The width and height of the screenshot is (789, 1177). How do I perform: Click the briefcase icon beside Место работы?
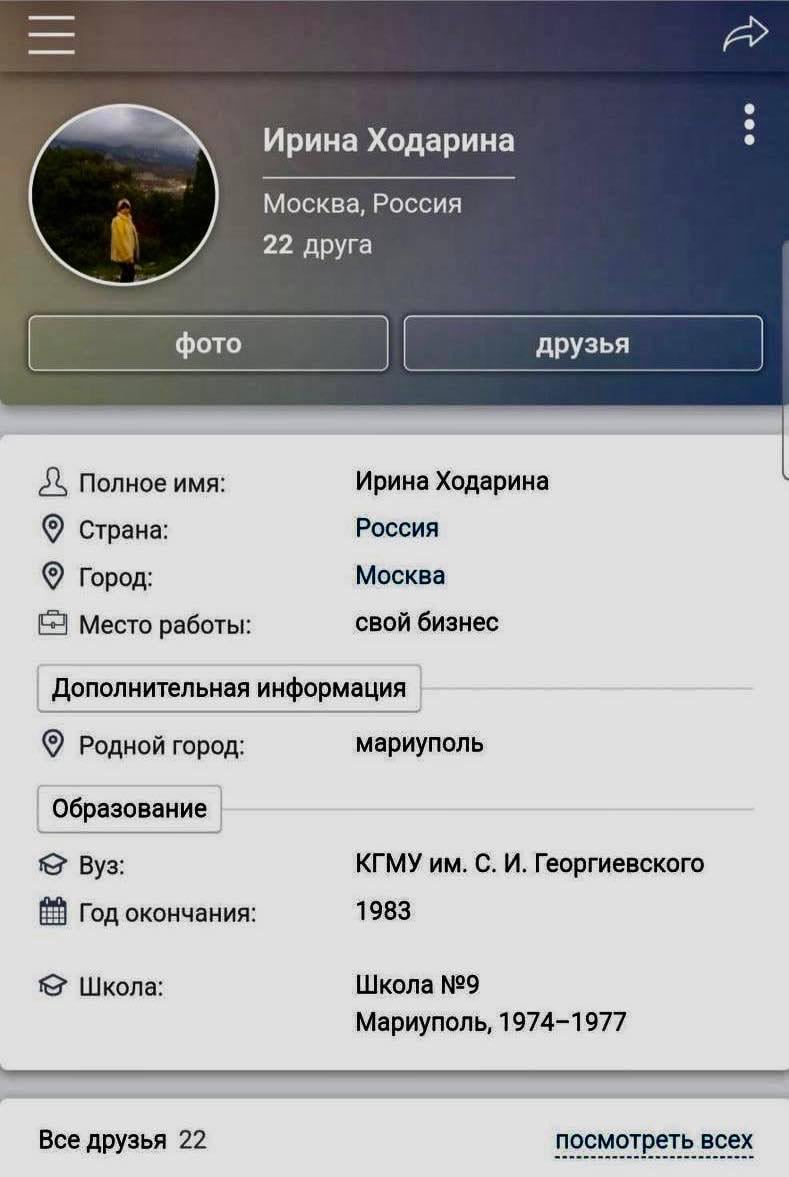coord(50,622)
